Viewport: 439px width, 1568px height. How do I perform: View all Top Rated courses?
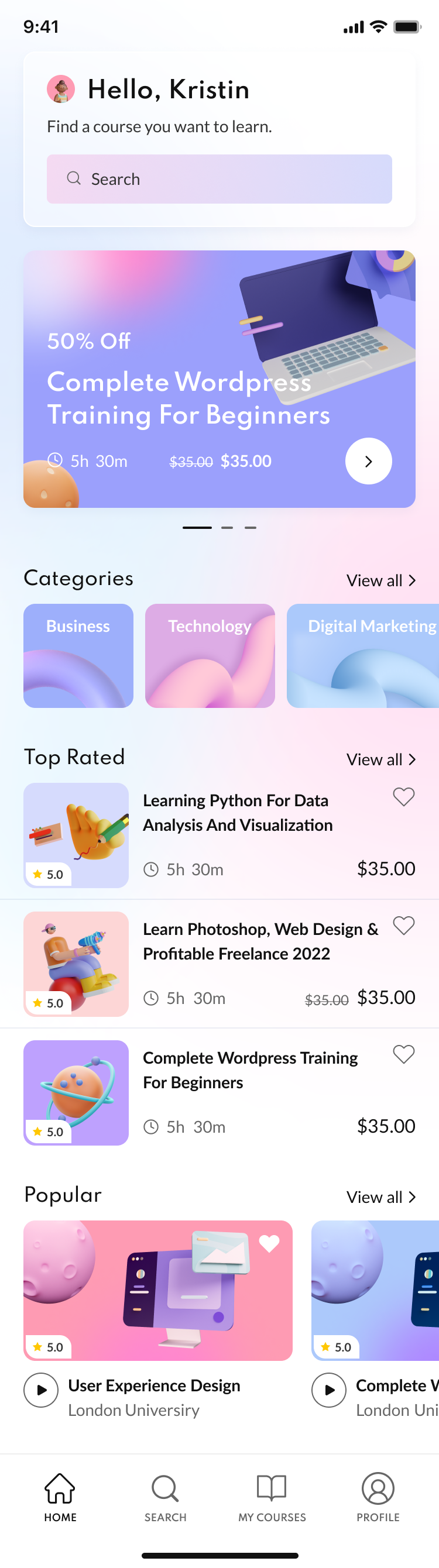click(381, 759)
